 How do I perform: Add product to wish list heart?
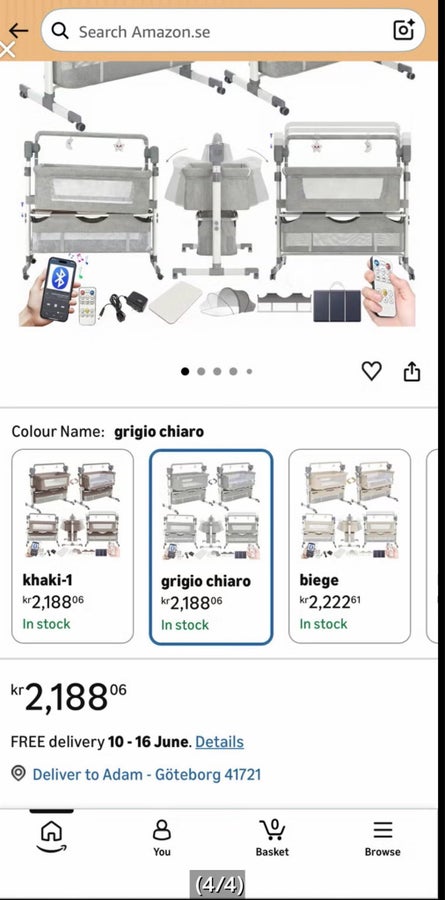click(x=372, y=371)
